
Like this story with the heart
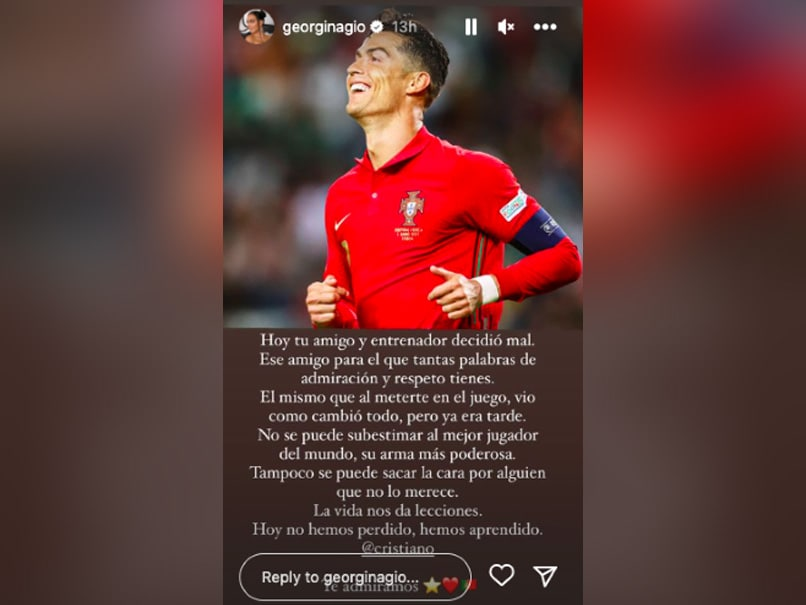point(501,575)
